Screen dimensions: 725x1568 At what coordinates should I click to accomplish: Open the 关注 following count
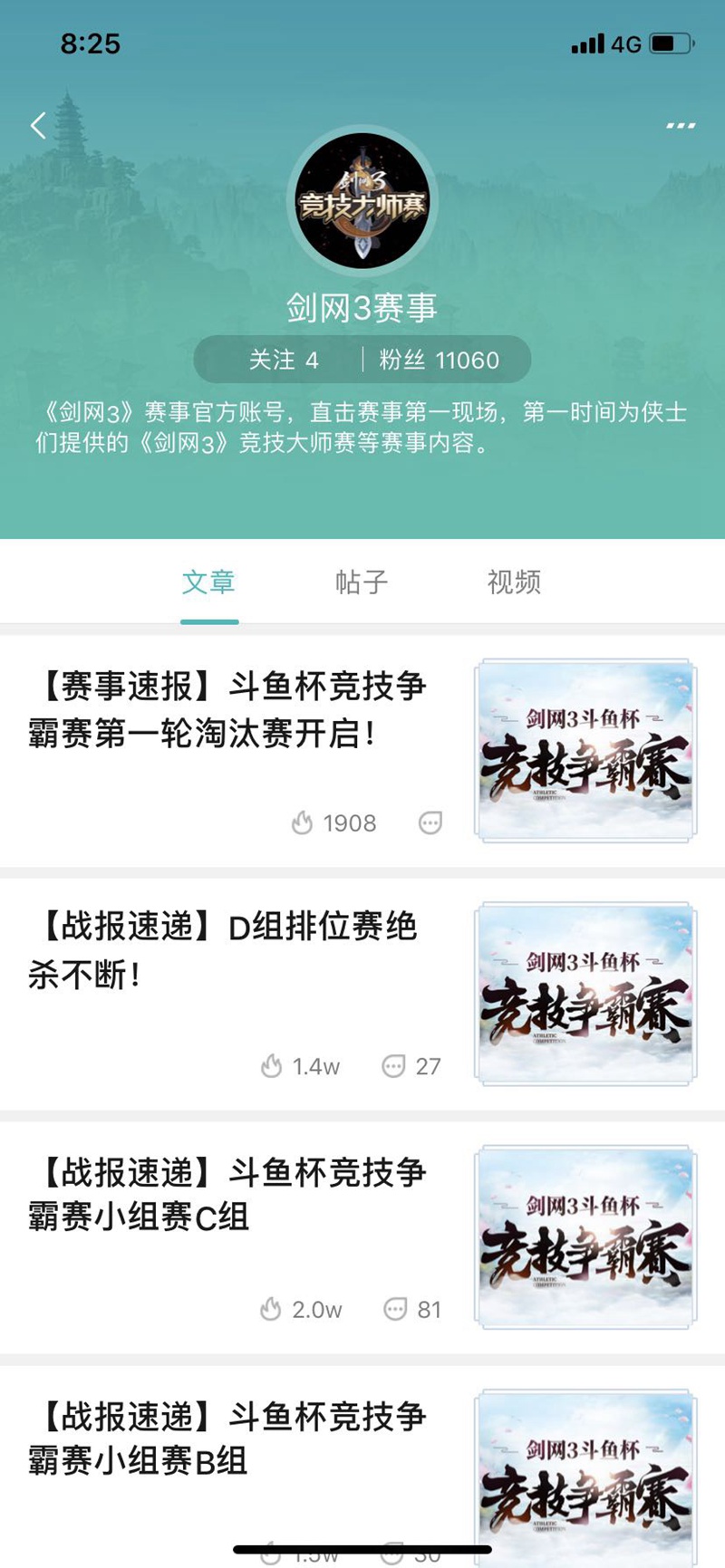click(280, 360)
